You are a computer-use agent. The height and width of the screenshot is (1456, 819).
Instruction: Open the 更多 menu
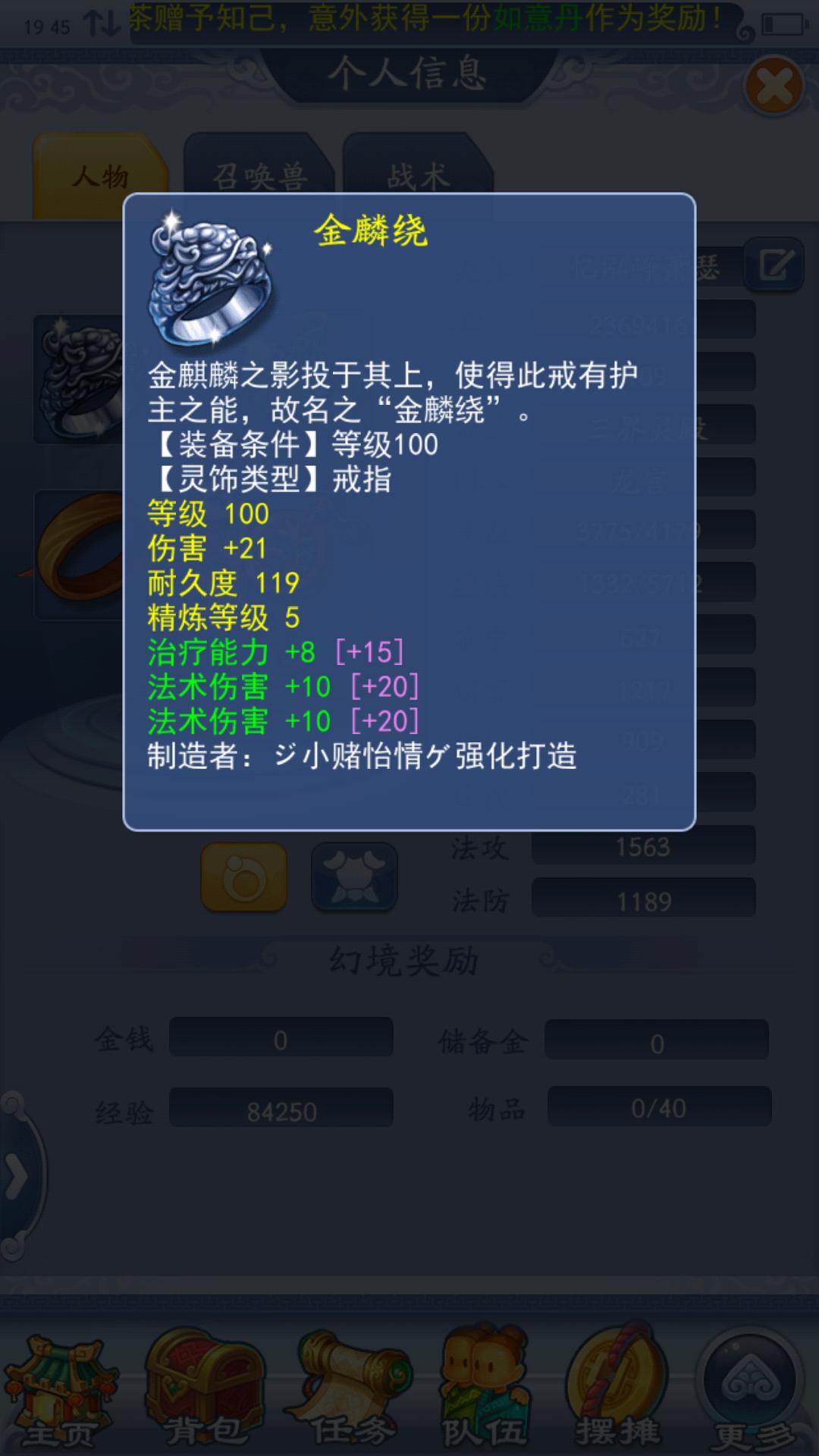coord(752,1392)
